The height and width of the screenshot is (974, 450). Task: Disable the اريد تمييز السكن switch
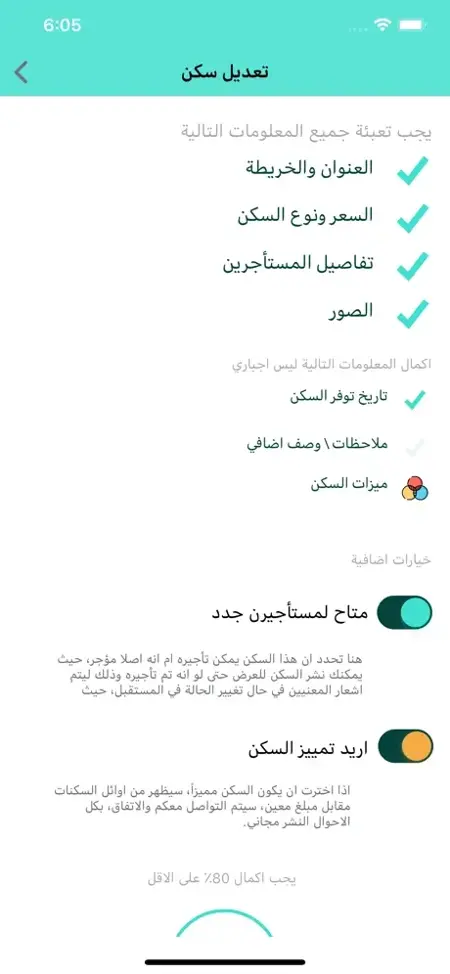coord(405,746)
